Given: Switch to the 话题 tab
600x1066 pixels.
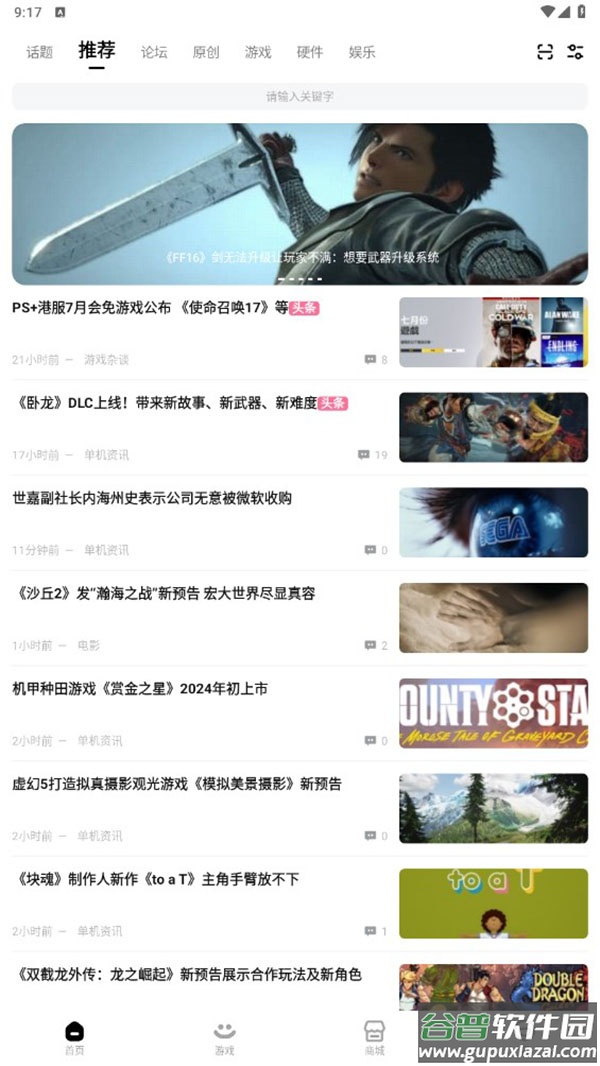Looking at the screenshot, I should (40, 52).
